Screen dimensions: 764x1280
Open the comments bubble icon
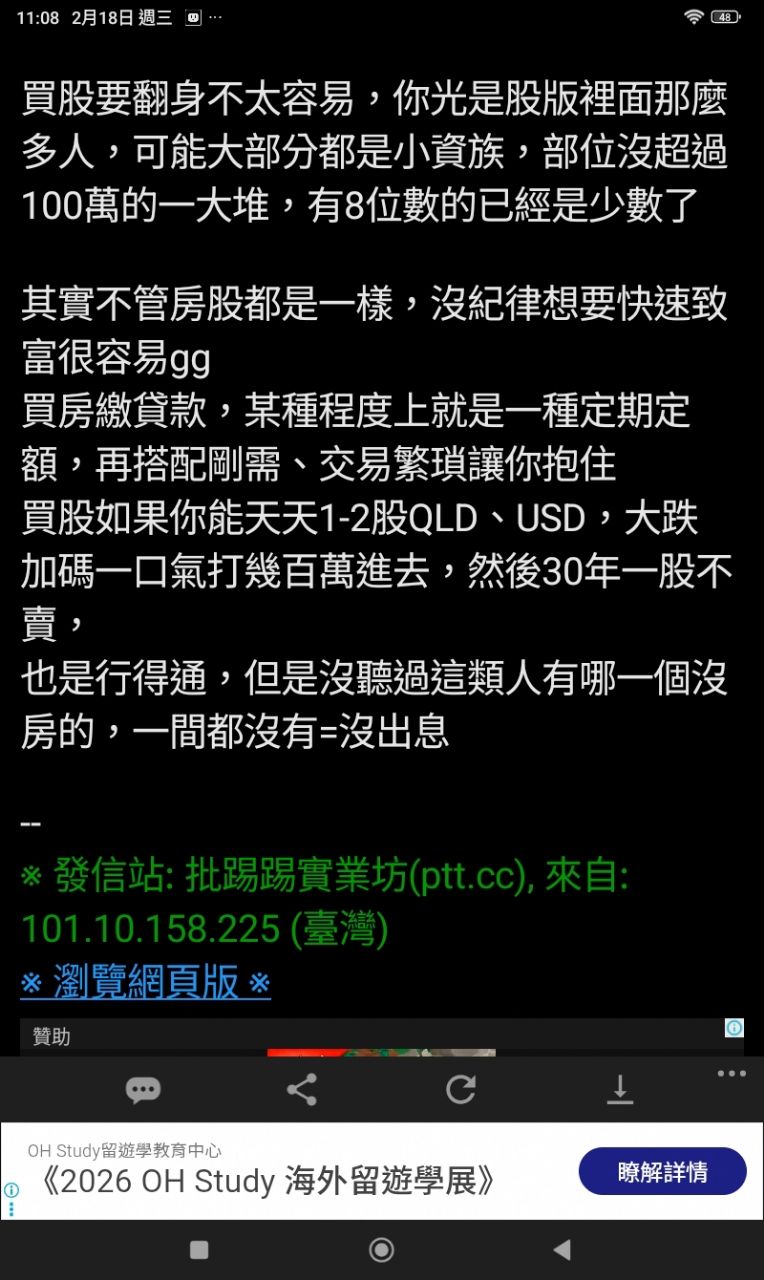tap(143, 1090)
